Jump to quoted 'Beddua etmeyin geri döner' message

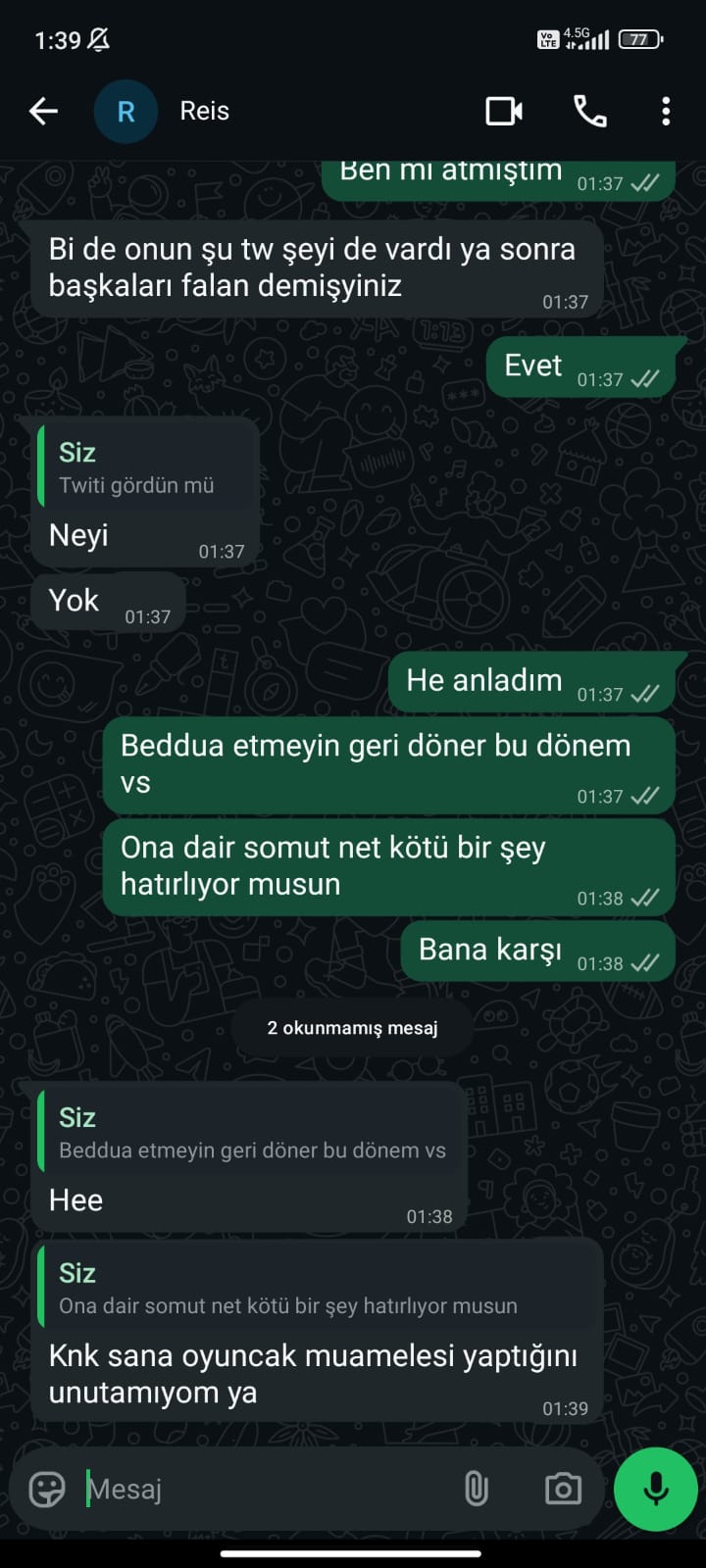tap(251, 1134)
